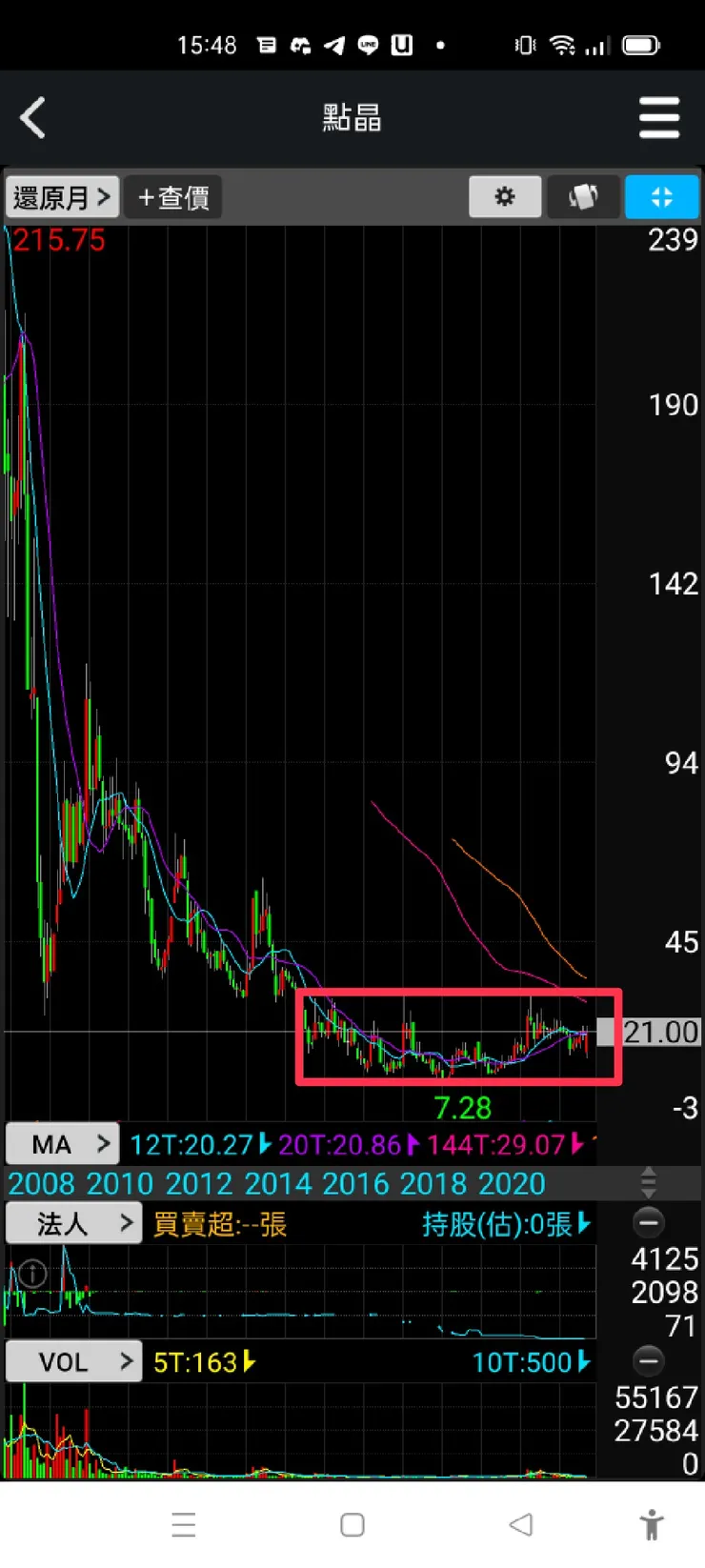Tap the +查價 price lookup button
This screenshot has height=1568, width=705.
(173, 197)
